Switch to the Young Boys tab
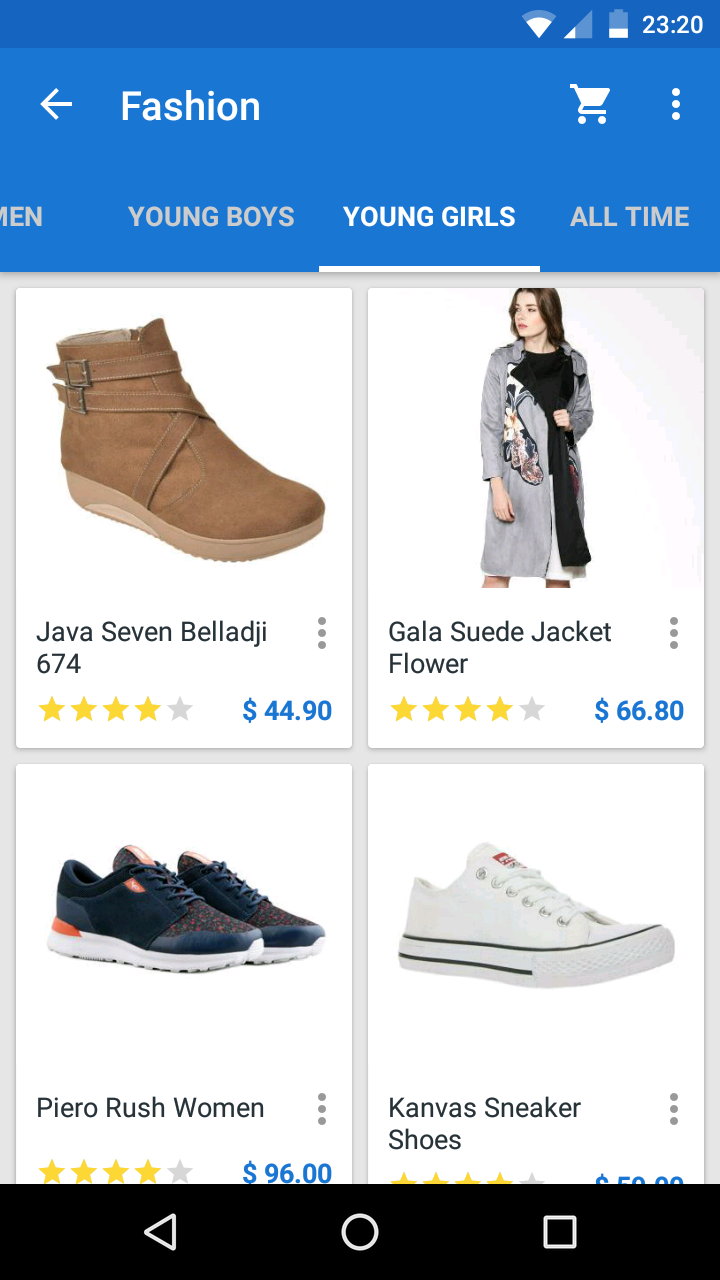 211,217
